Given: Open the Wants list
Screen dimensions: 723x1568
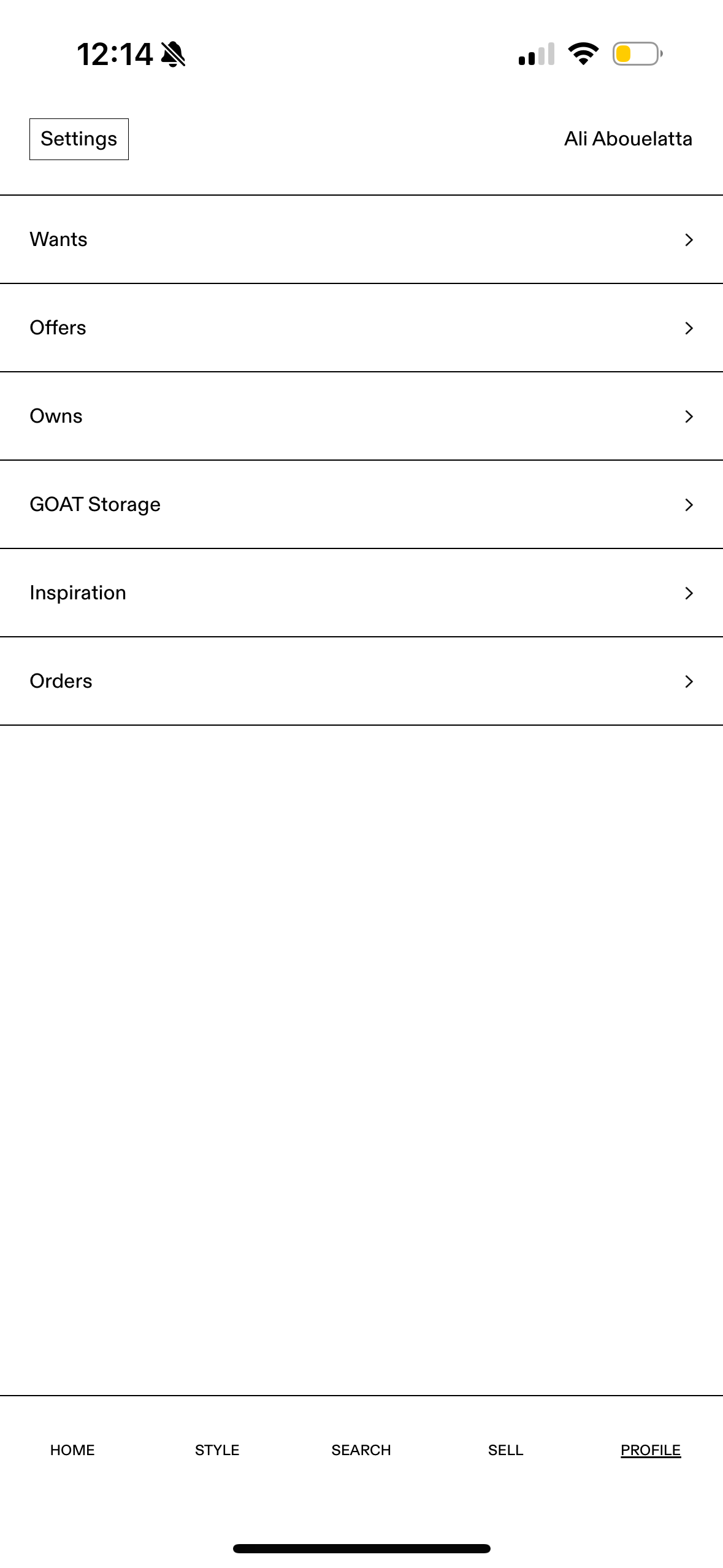Looking at the screenshot, I should [x=58, y=239].
